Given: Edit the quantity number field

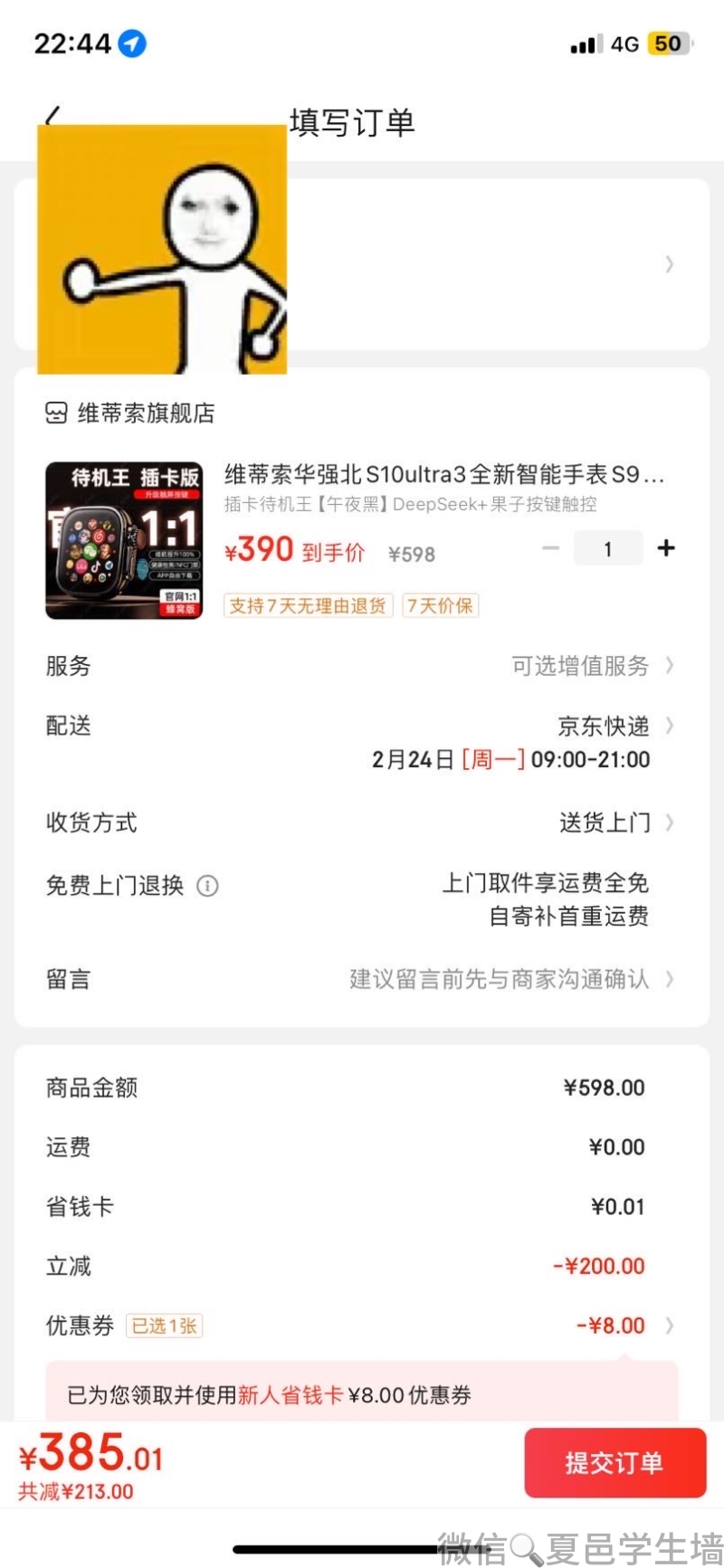Looking at the screenshot, I should click(608, 548).
